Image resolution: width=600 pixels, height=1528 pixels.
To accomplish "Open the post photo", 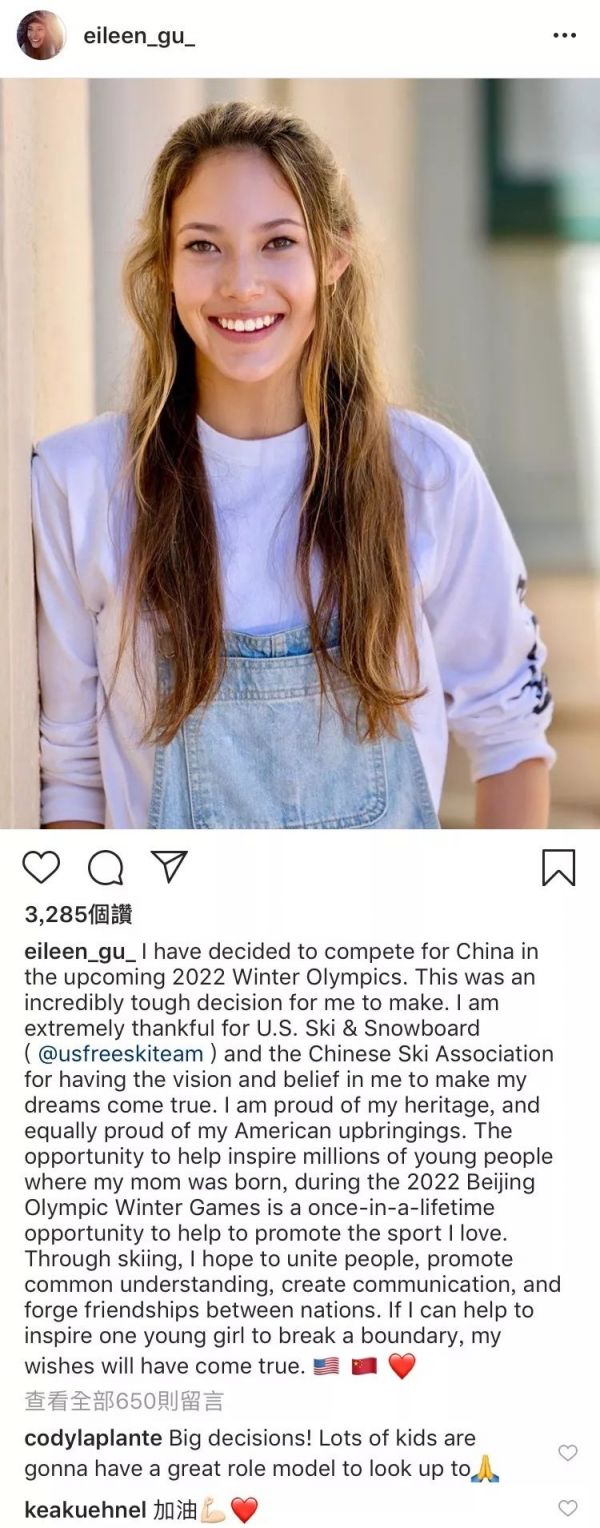I will [300, 453].
